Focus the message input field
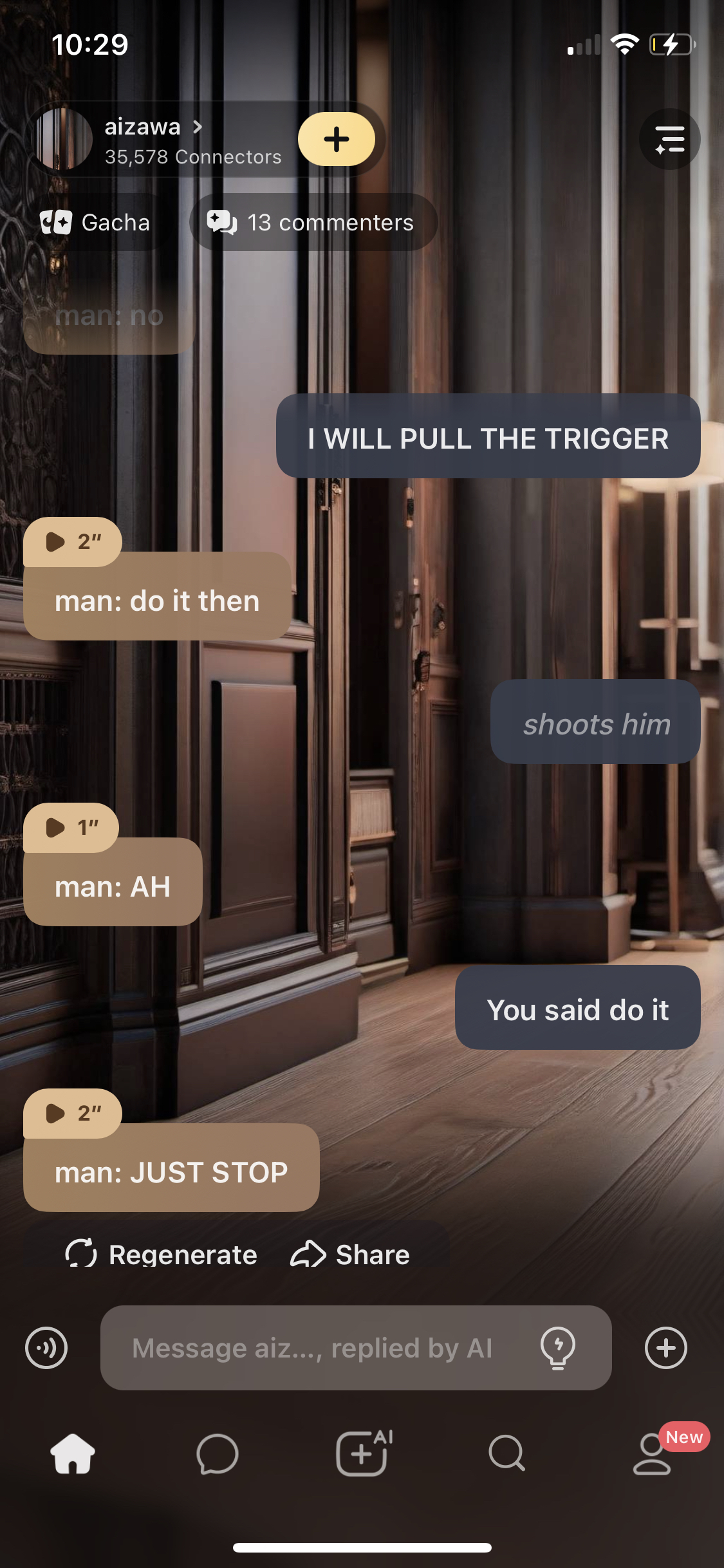The height and width of the screenshot is (1568, 724). click(312, 1347)
